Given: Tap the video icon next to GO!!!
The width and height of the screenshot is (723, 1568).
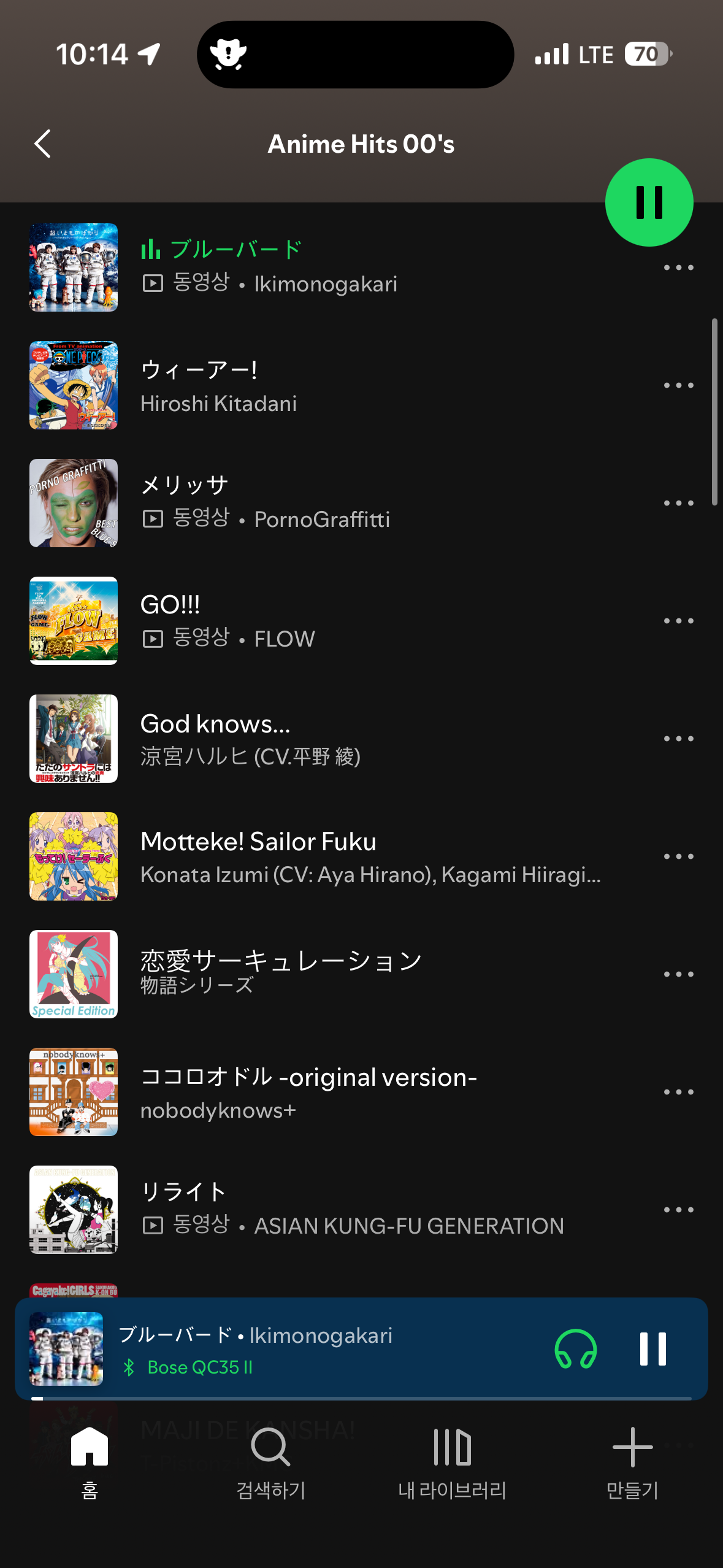Looking at the screenshot, I should (x=154, y=638).
